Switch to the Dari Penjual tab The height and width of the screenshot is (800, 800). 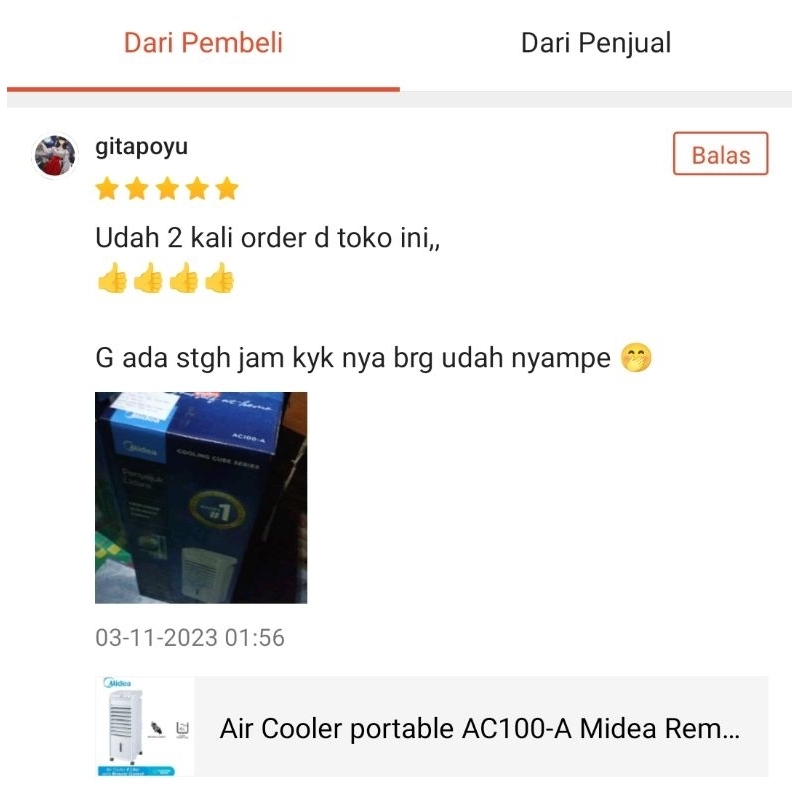coord(596,44)
